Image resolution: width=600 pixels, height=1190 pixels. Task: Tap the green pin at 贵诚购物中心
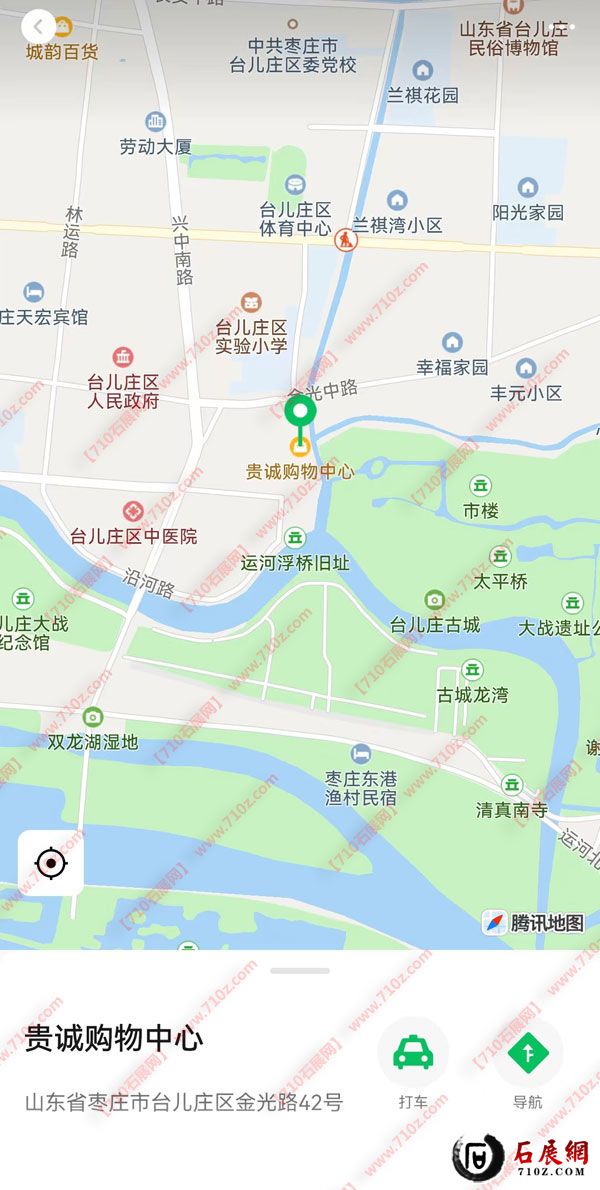[300, 412]
